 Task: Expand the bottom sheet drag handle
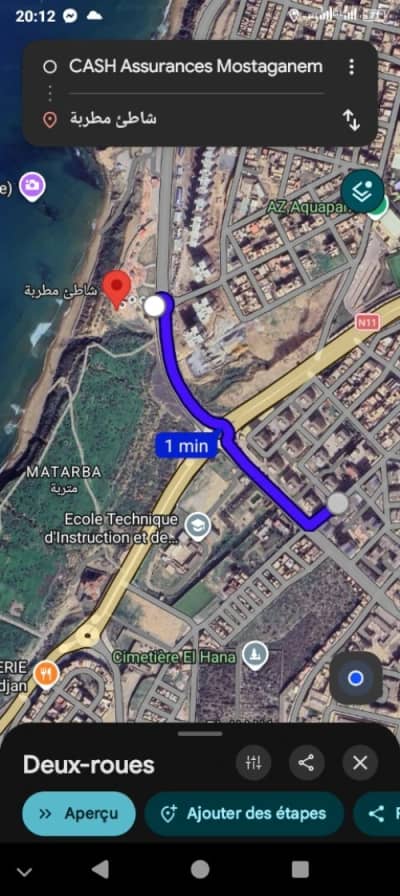tap(200, 734)
